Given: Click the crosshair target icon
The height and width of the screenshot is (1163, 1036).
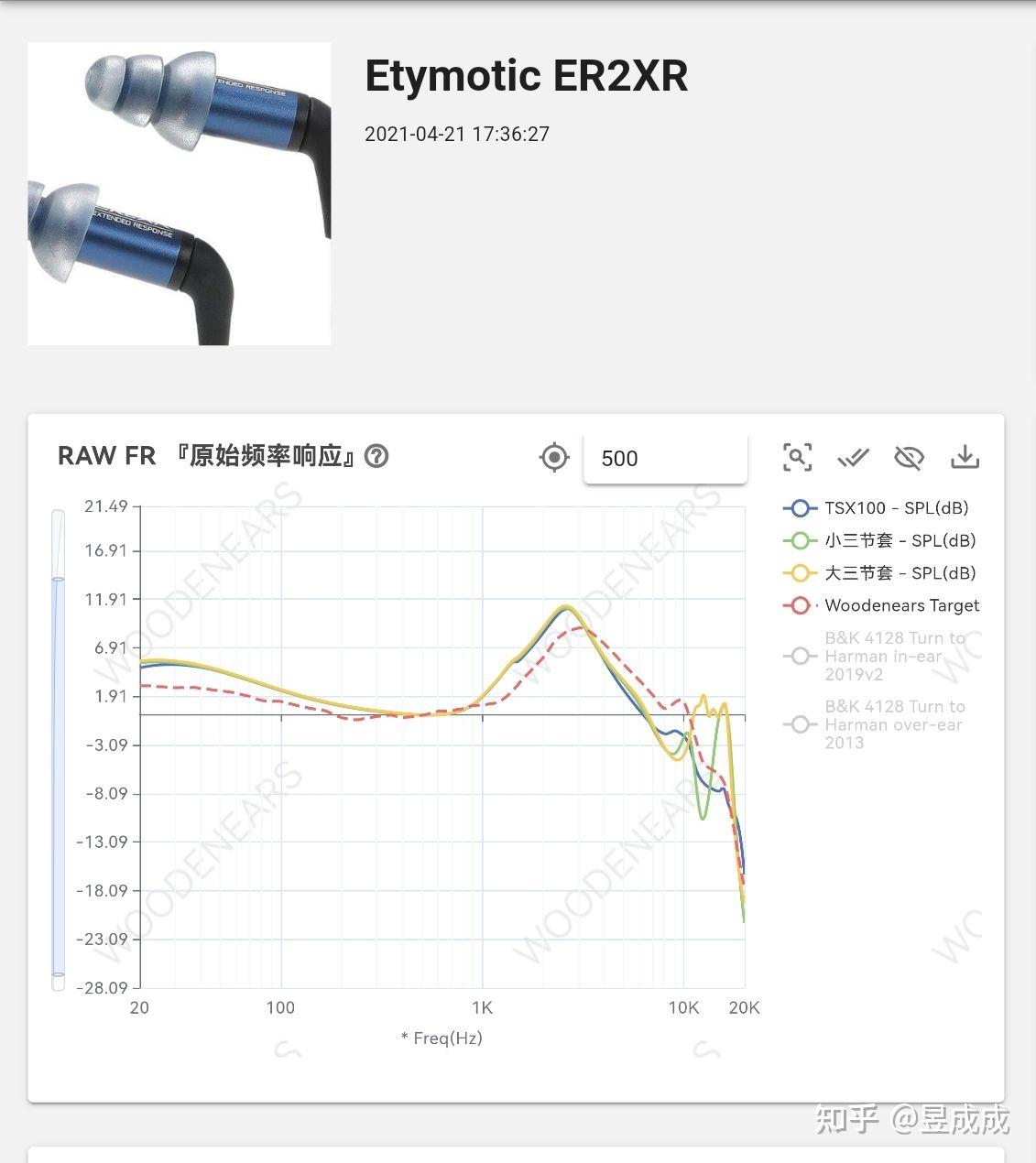Looking at the screenshot, I should [x=553, y=457].
